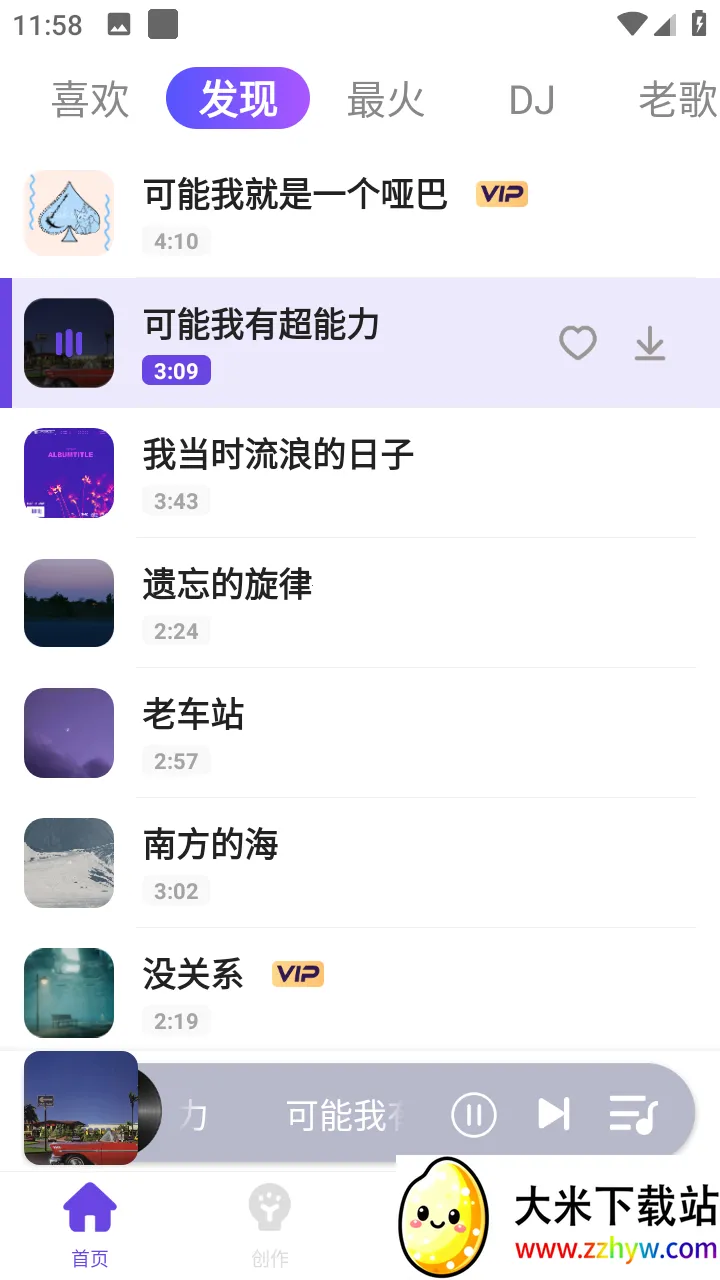Tap the 3:09 duration badge
720x1280 pixels.
(x=177, y=370)
